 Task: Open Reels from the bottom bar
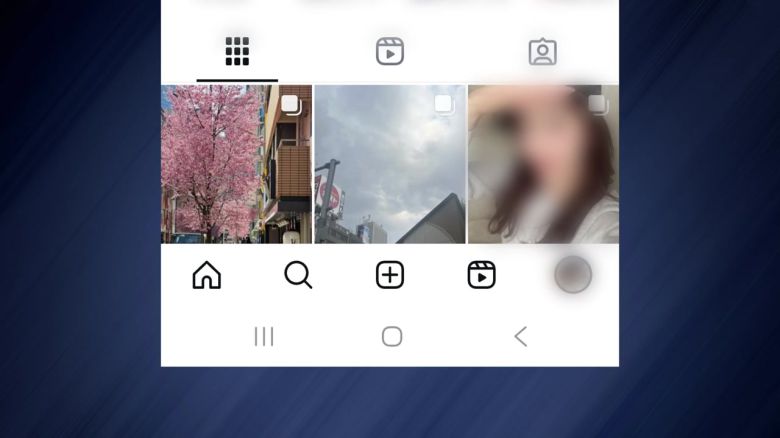click(482, 275)
